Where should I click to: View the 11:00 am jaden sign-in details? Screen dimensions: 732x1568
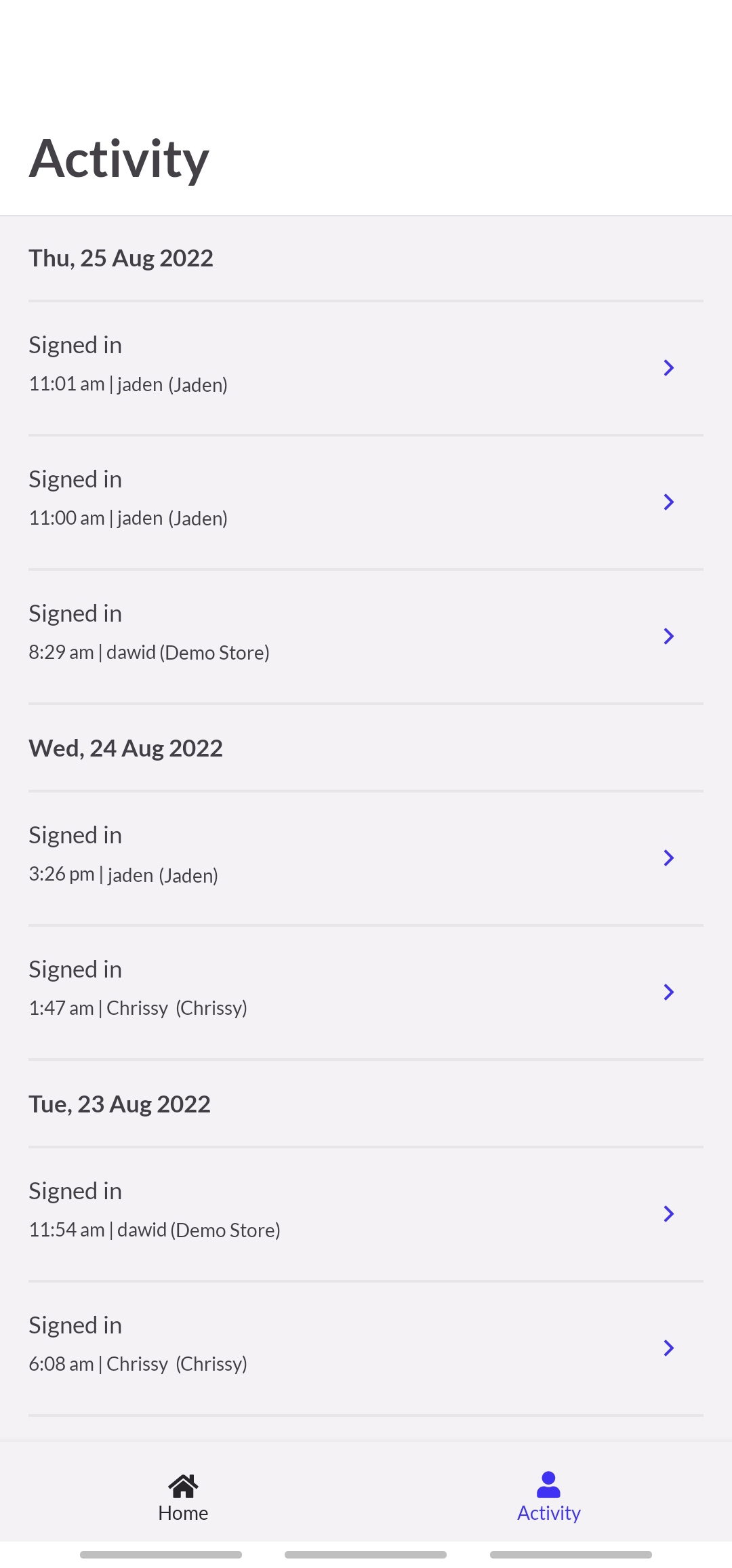pyautogui.click(x=366, y=502)
